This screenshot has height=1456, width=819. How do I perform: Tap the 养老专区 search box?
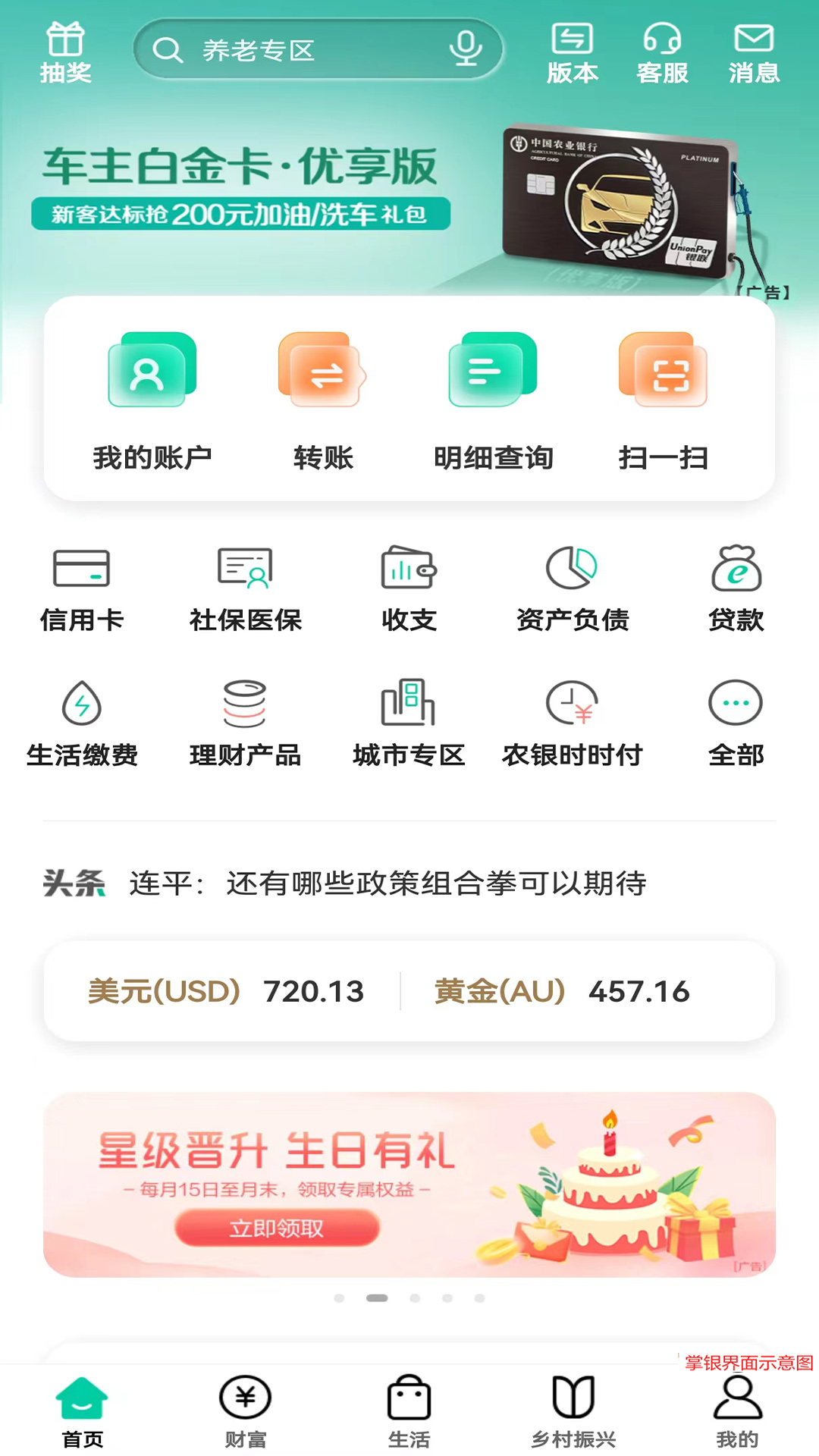click(318, 50)
